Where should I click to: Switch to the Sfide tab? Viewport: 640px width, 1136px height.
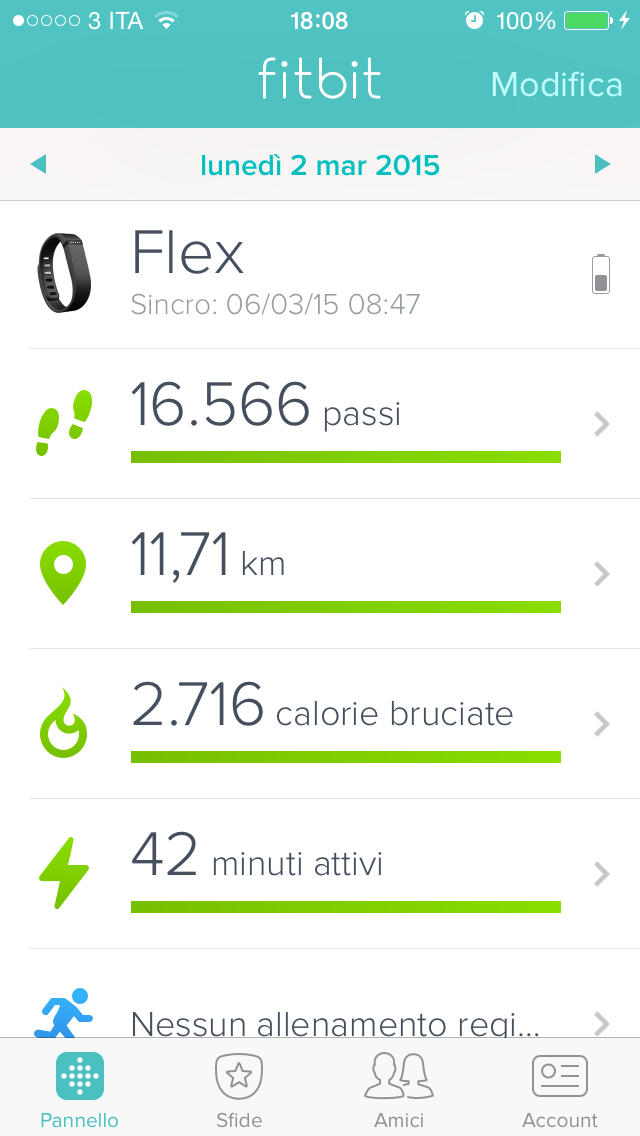pos(239,1088)
